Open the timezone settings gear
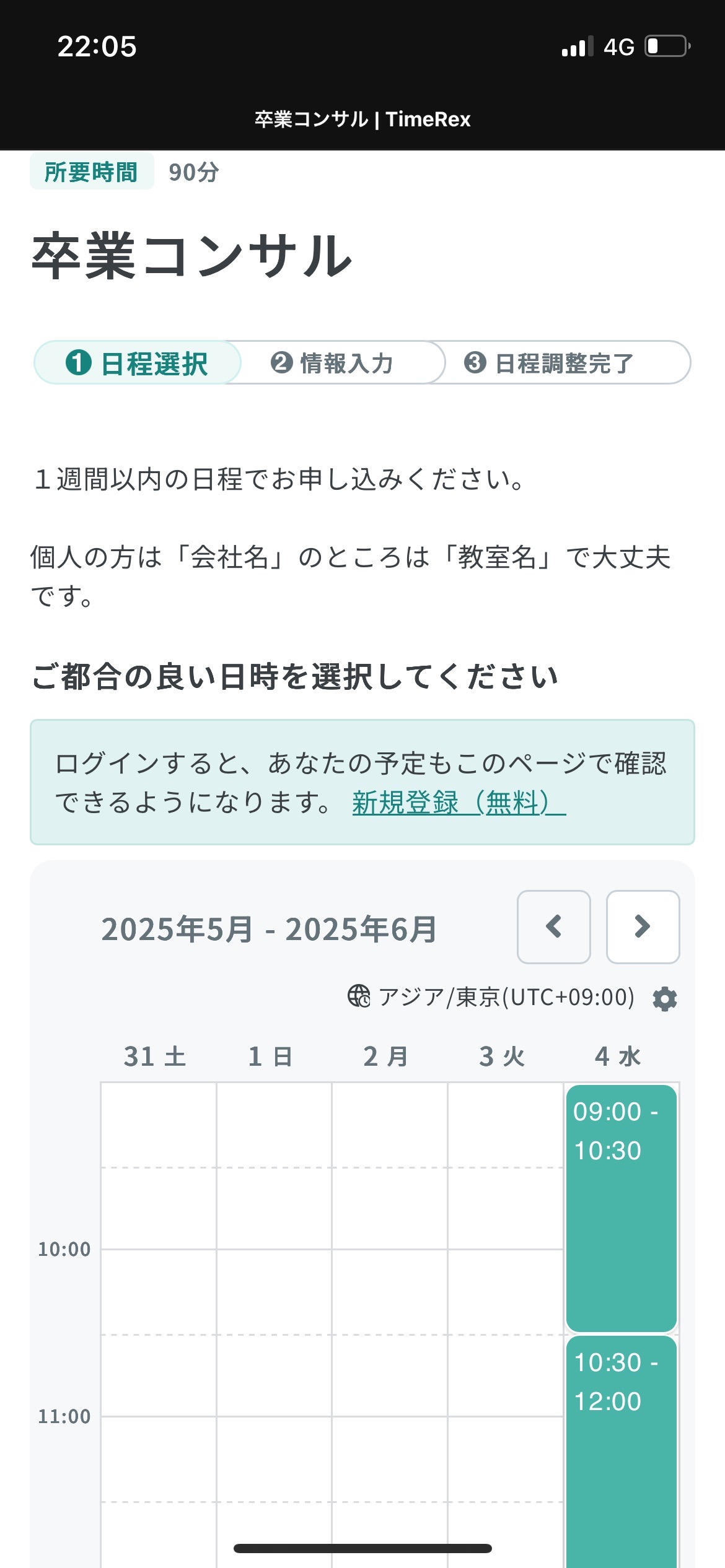The image size is (725, 1568). (665, 998)
